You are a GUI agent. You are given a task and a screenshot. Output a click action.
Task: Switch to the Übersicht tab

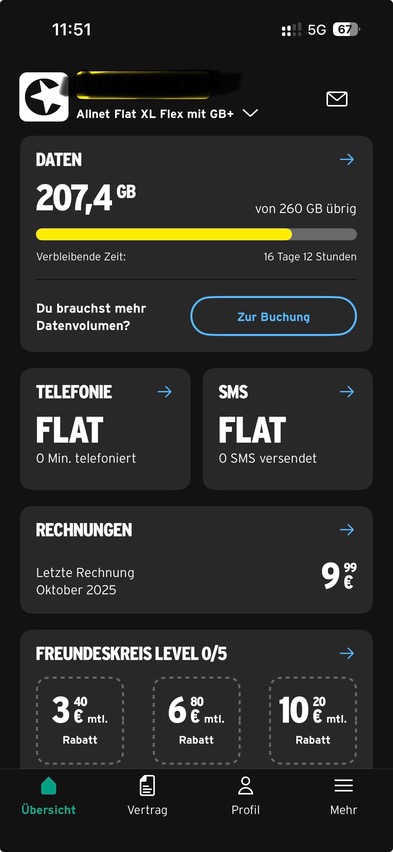(x=49, y=795)
